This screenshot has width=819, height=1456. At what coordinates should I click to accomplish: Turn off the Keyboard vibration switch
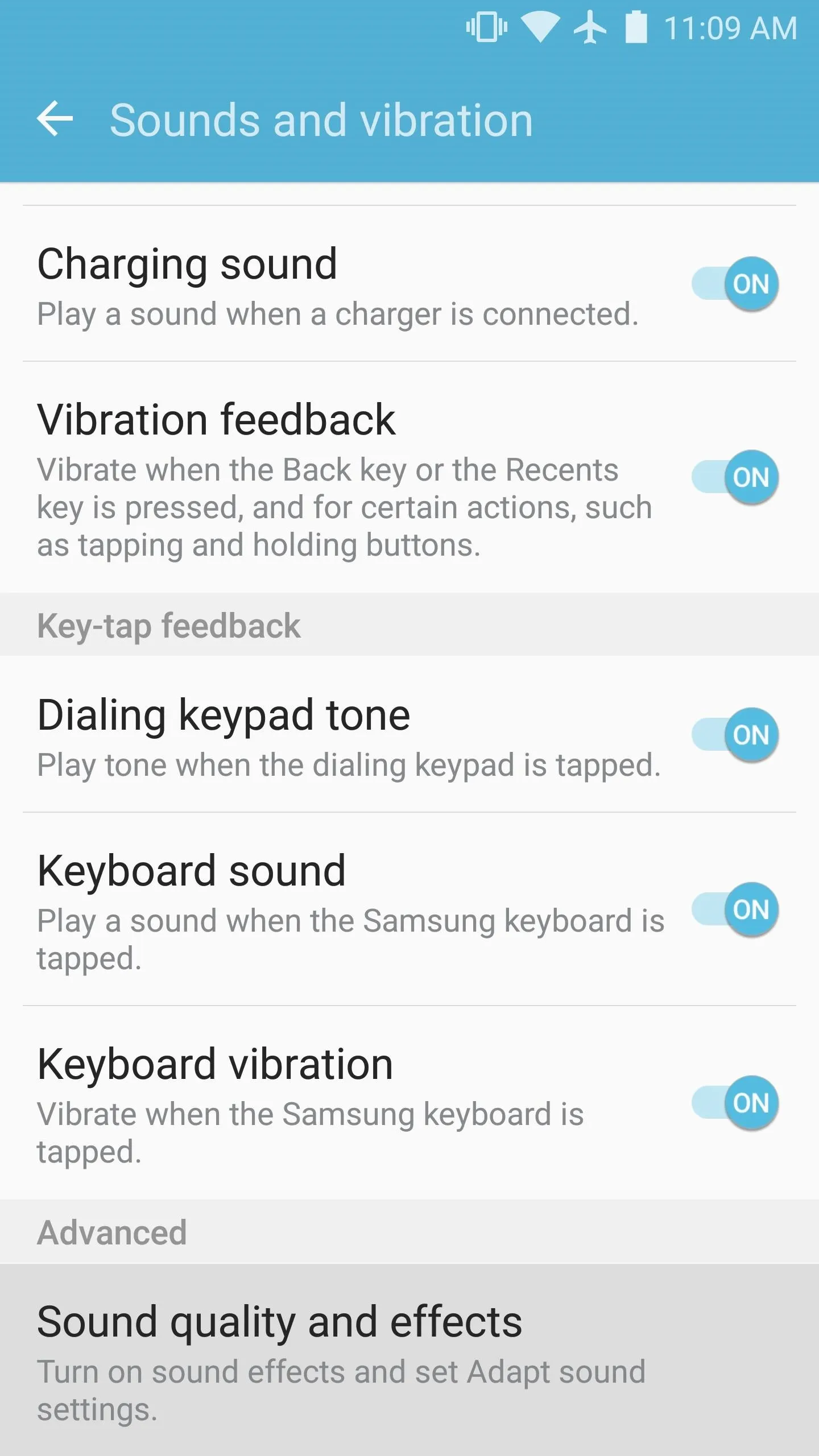(x=735, y=1102)
